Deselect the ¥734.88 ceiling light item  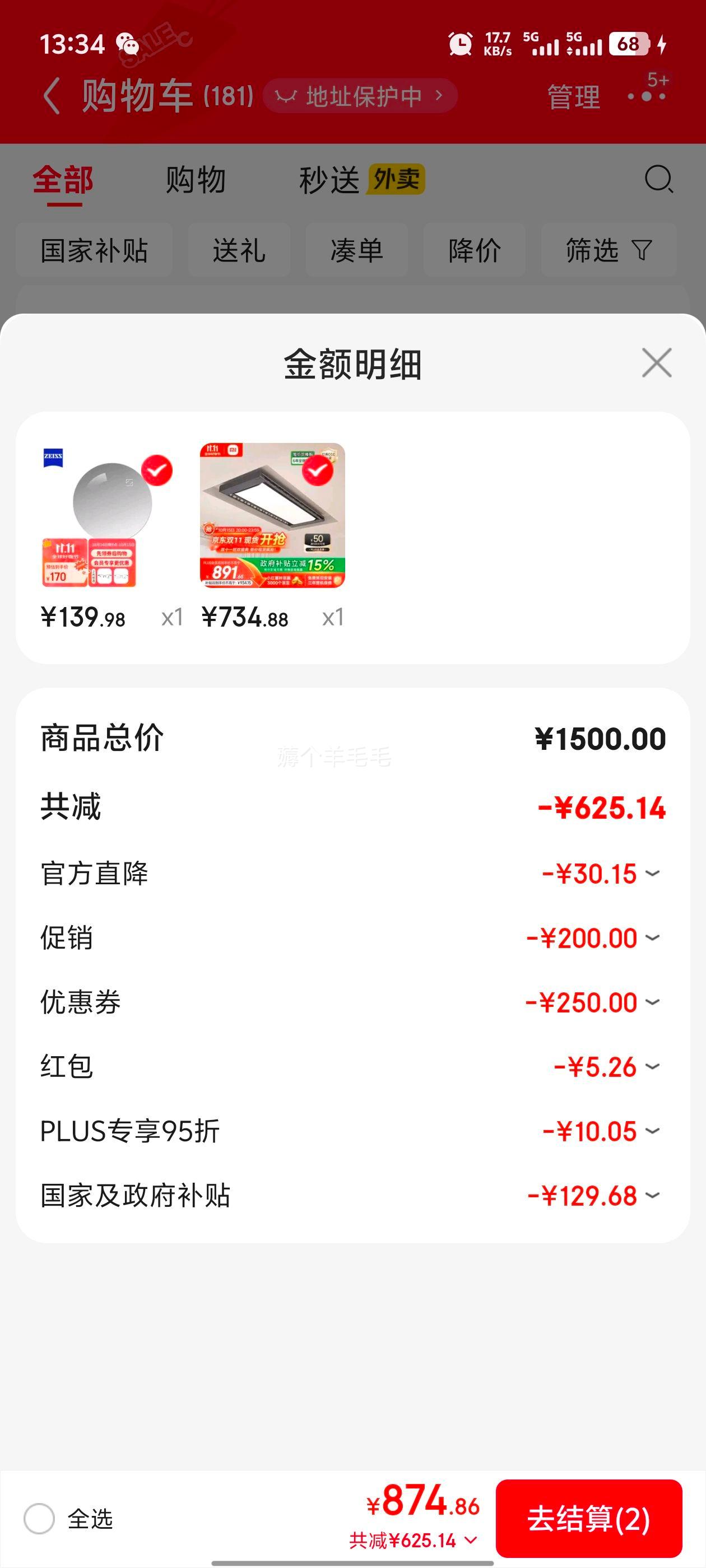317,470
